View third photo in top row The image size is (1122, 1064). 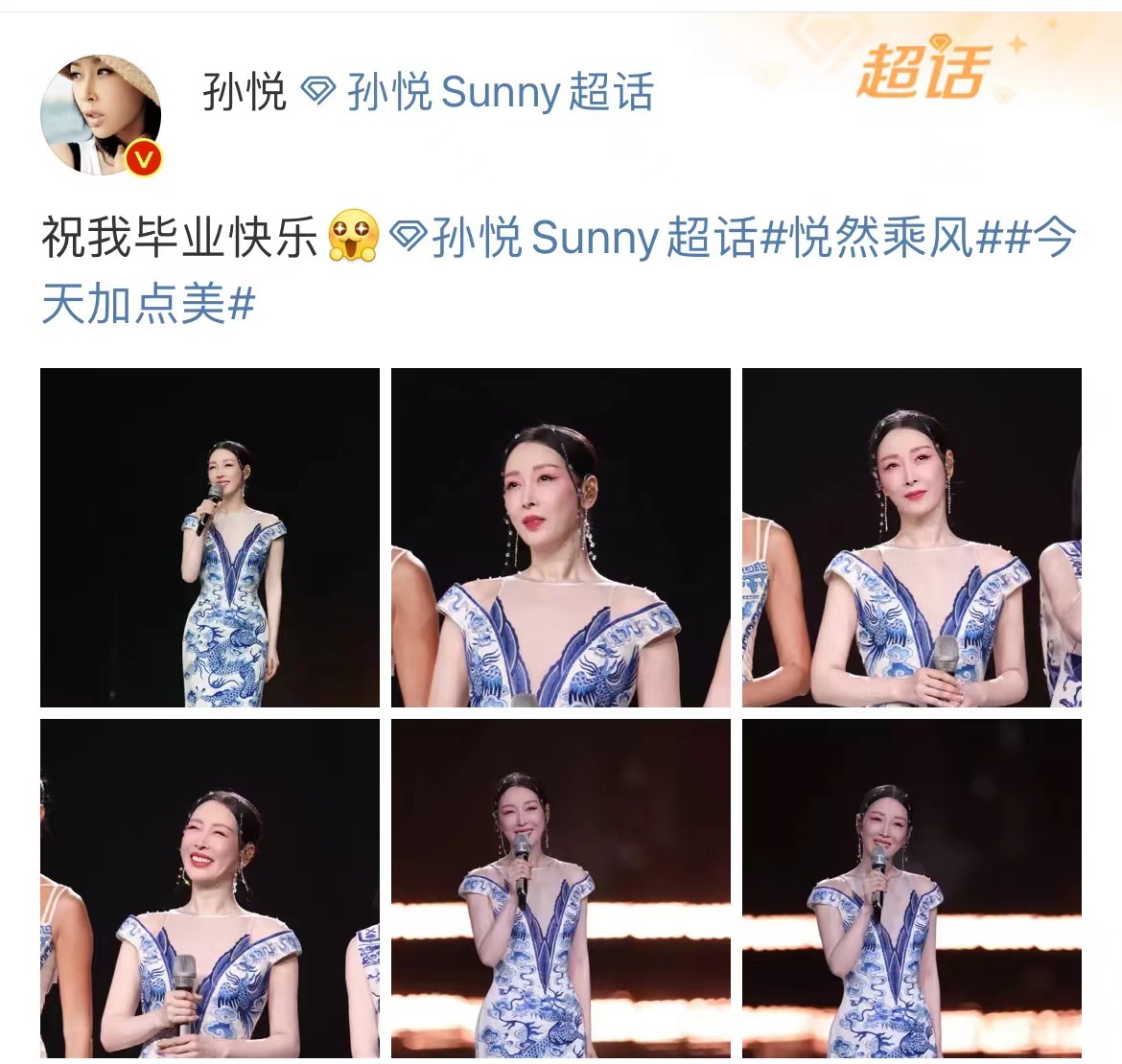[911, 538]
